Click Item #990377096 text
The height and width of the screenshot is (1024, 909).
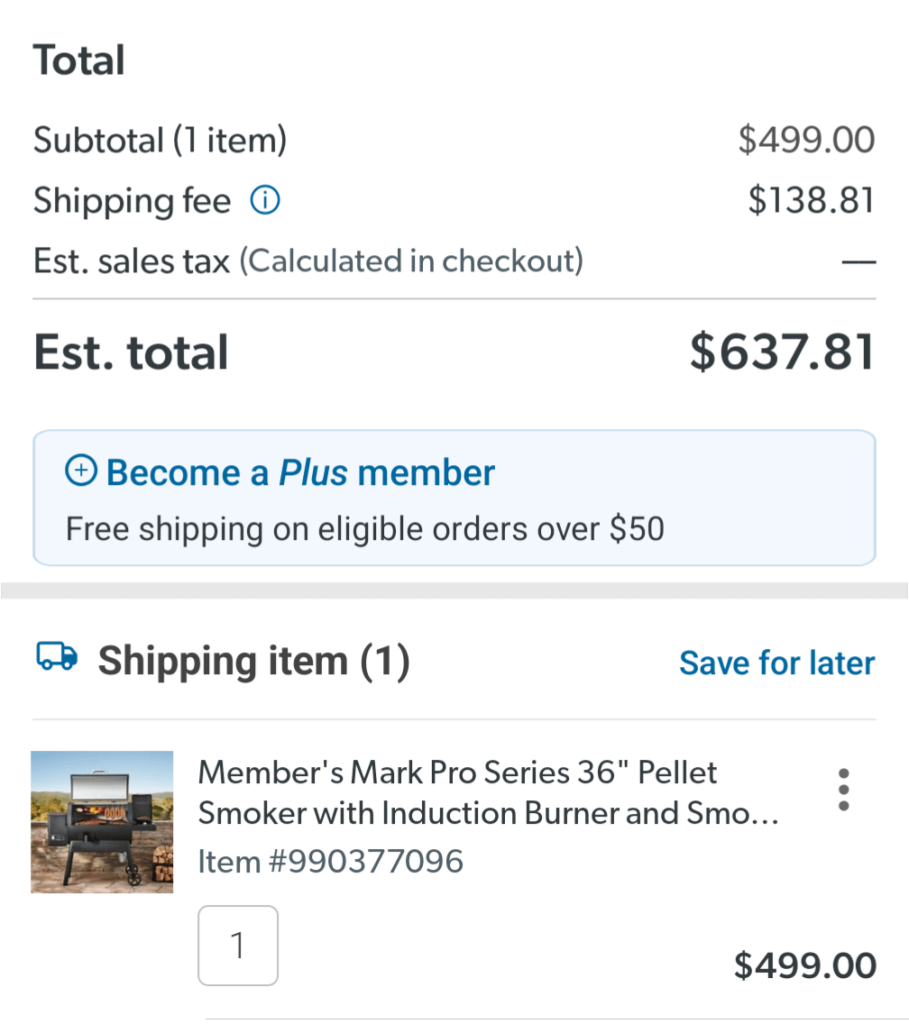330,860
